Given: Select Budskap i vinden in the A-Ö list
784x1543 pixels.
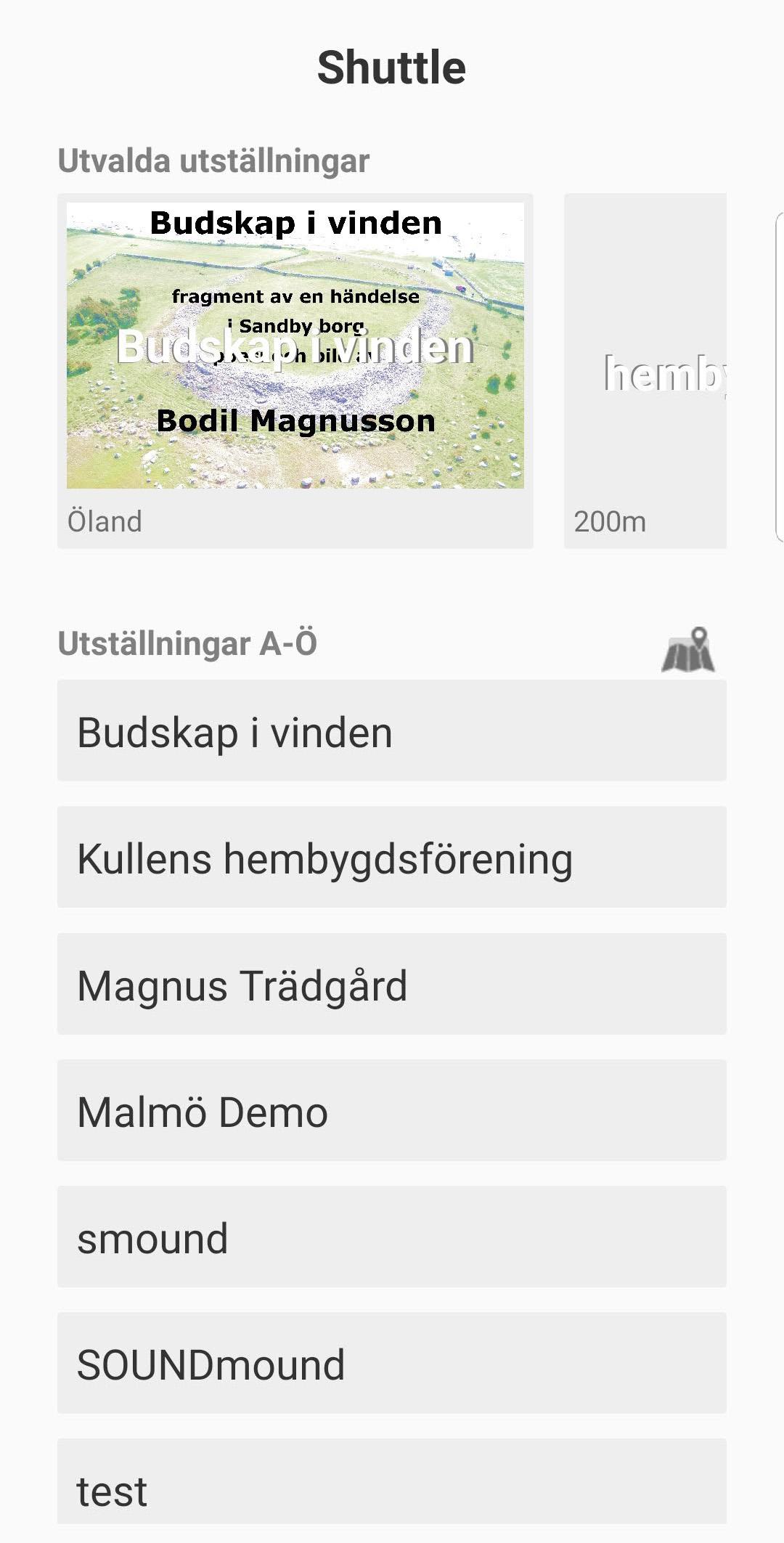Looking at the screenshot, I should click(392, 730).
